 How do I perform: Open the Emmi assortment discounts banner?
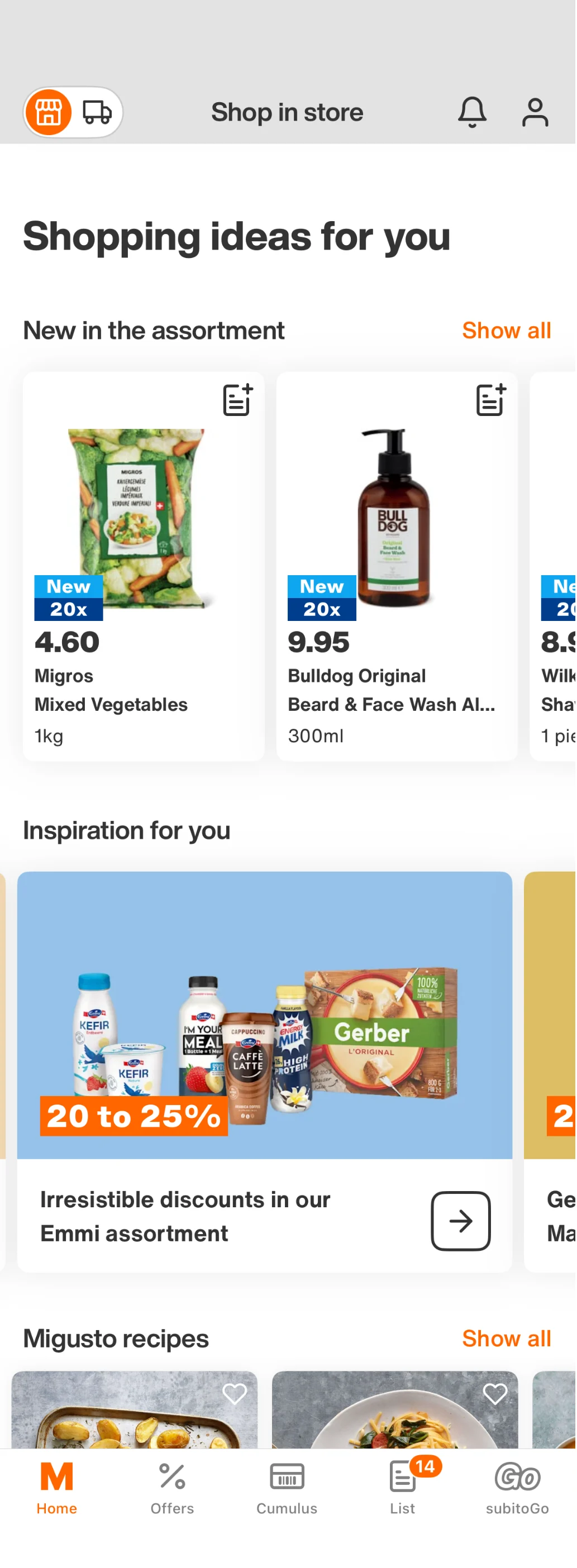tap(265, 1072)
